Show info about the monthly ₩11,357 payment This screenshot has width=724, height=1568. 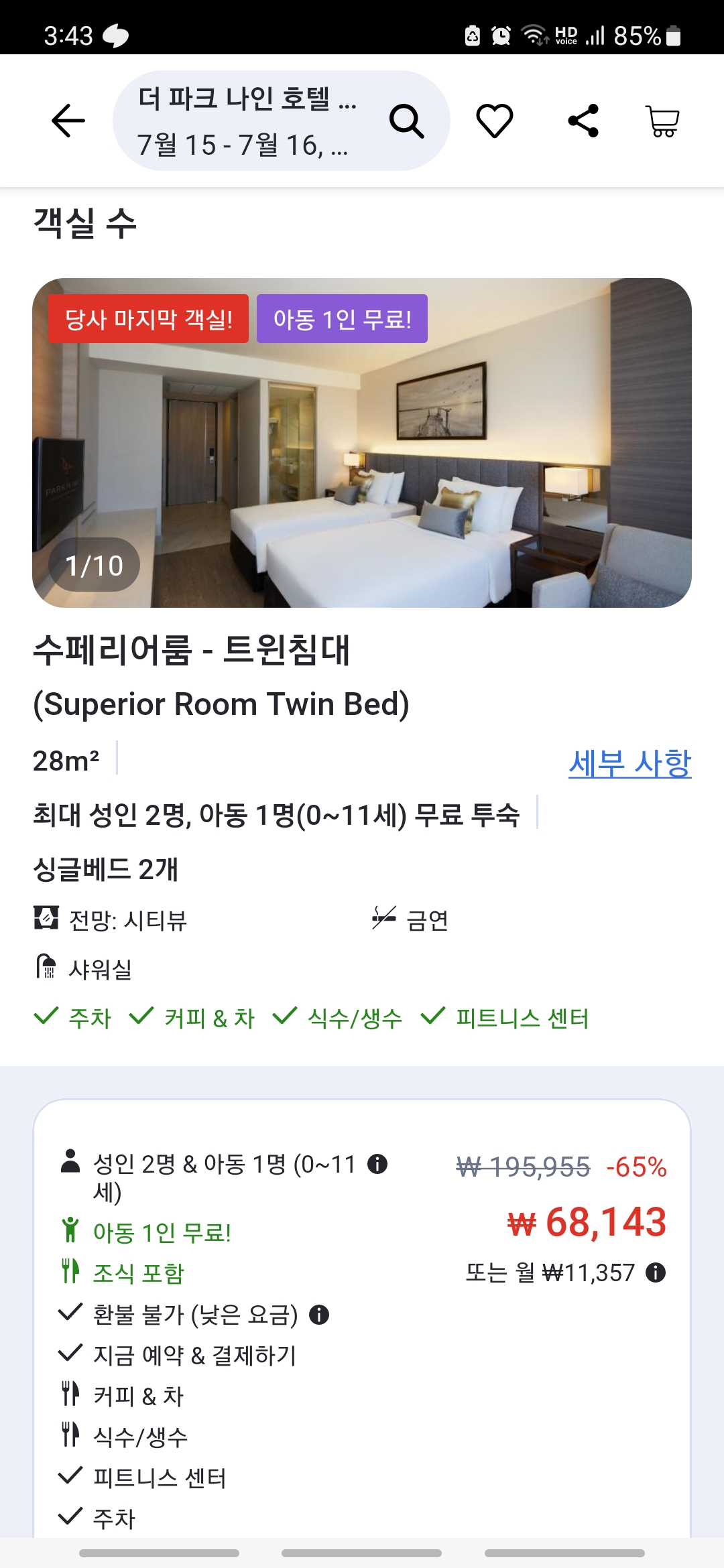click(655, 1272)
